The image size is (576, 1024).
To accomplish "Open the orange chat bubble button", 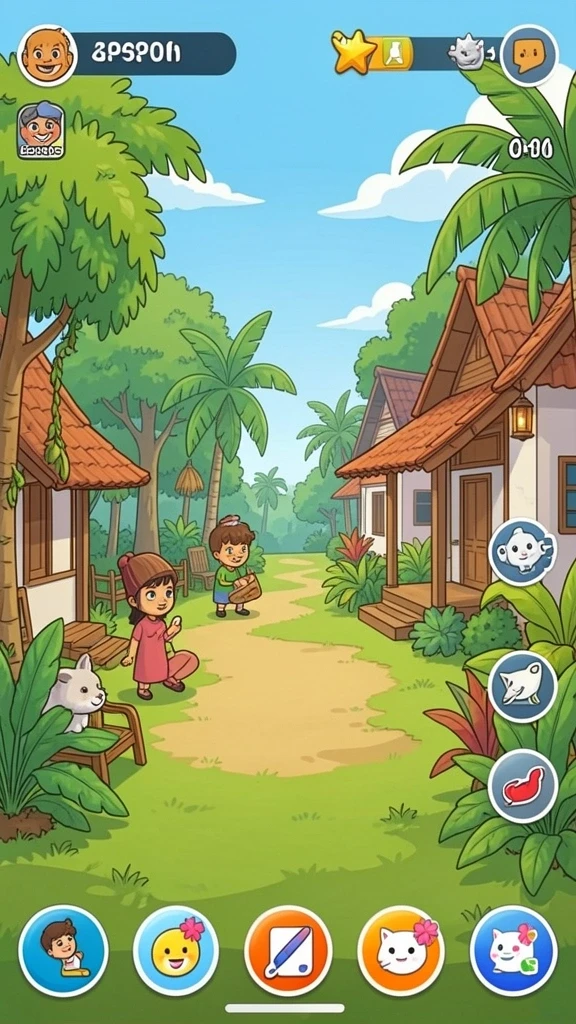I will point(529,55).
